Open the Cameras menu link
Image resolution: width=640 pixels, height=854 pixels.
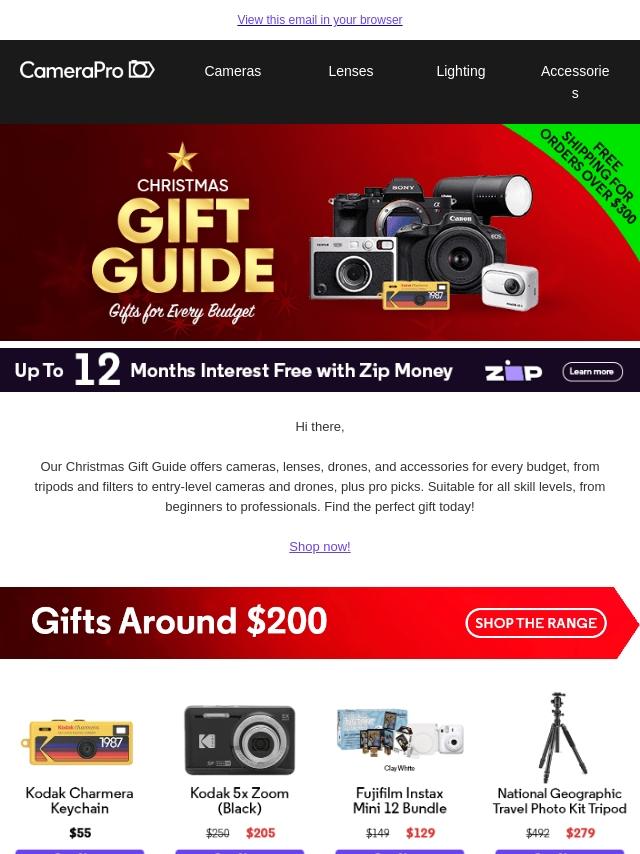coord(232,71)
